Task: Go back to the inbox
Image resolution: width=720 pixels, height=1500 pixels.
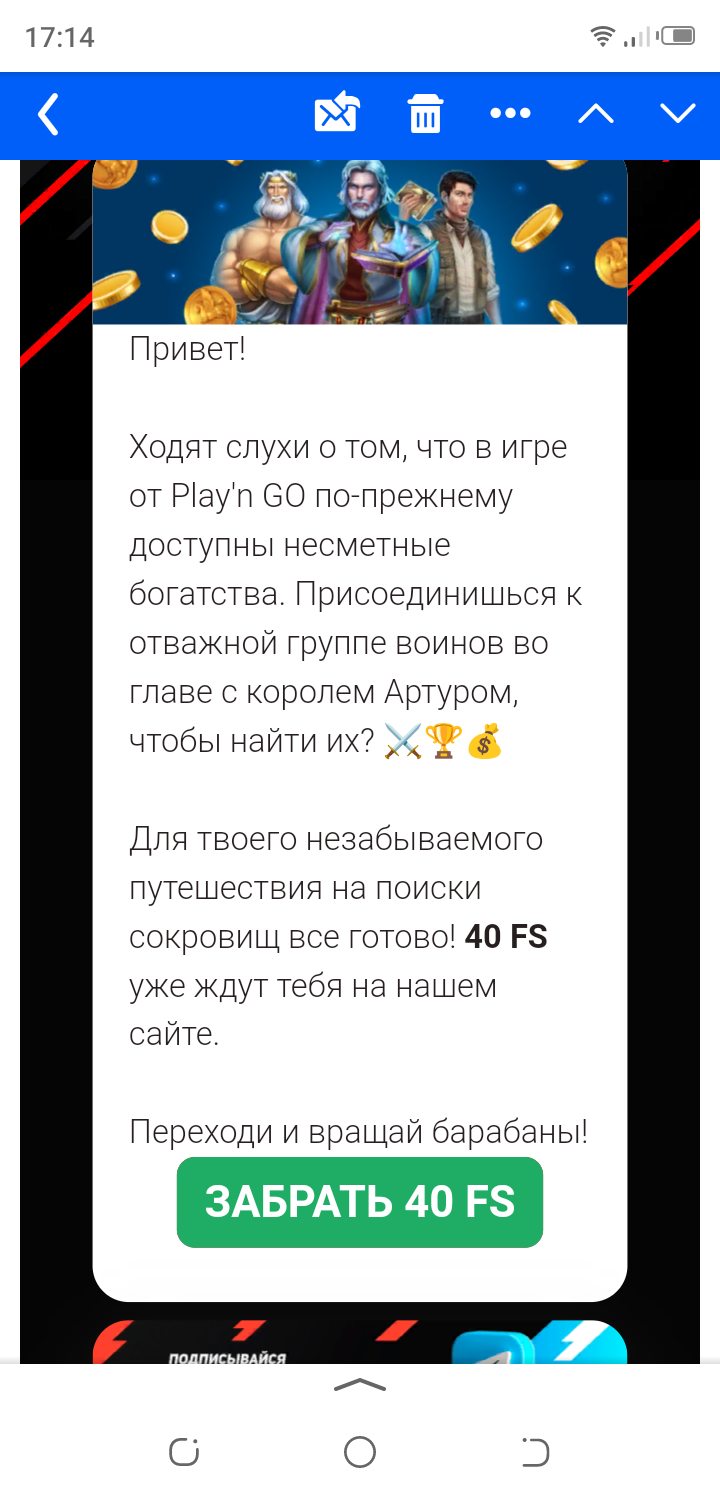Action: coord(48,114)
